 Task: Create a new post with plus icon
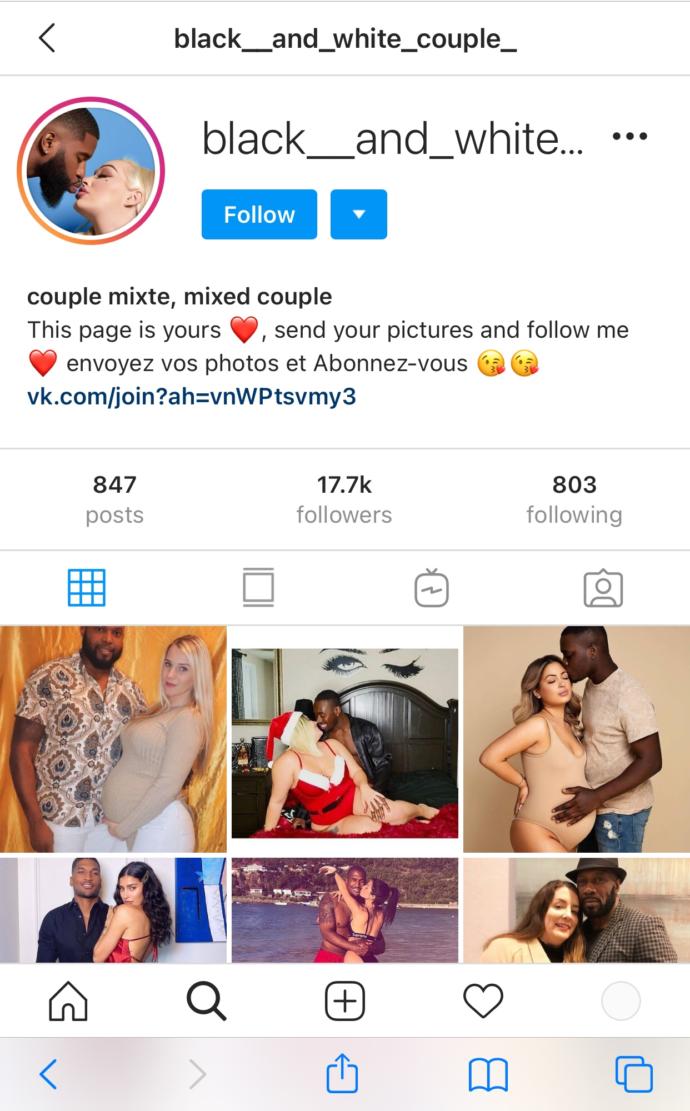[x=345, y=1001]
